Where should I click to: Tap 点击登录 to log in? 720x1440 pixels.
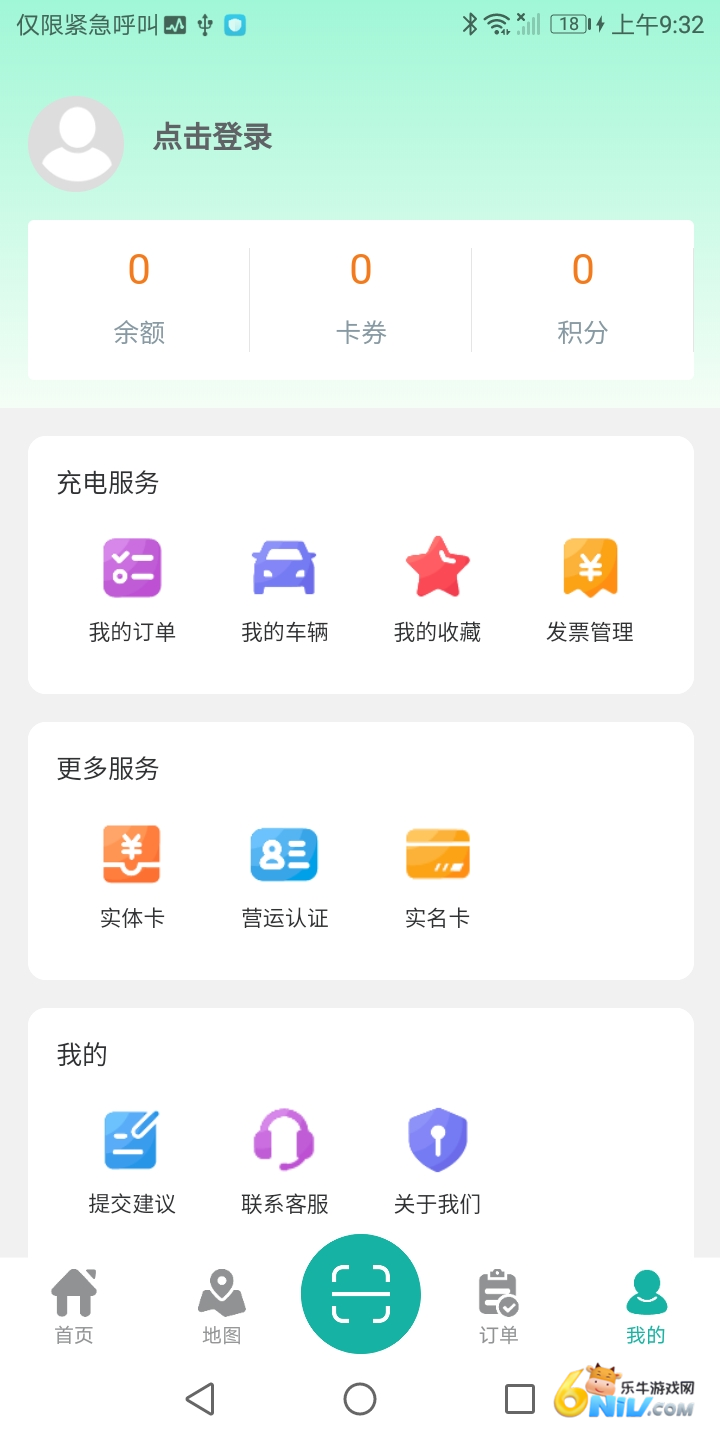click(212, 137)
